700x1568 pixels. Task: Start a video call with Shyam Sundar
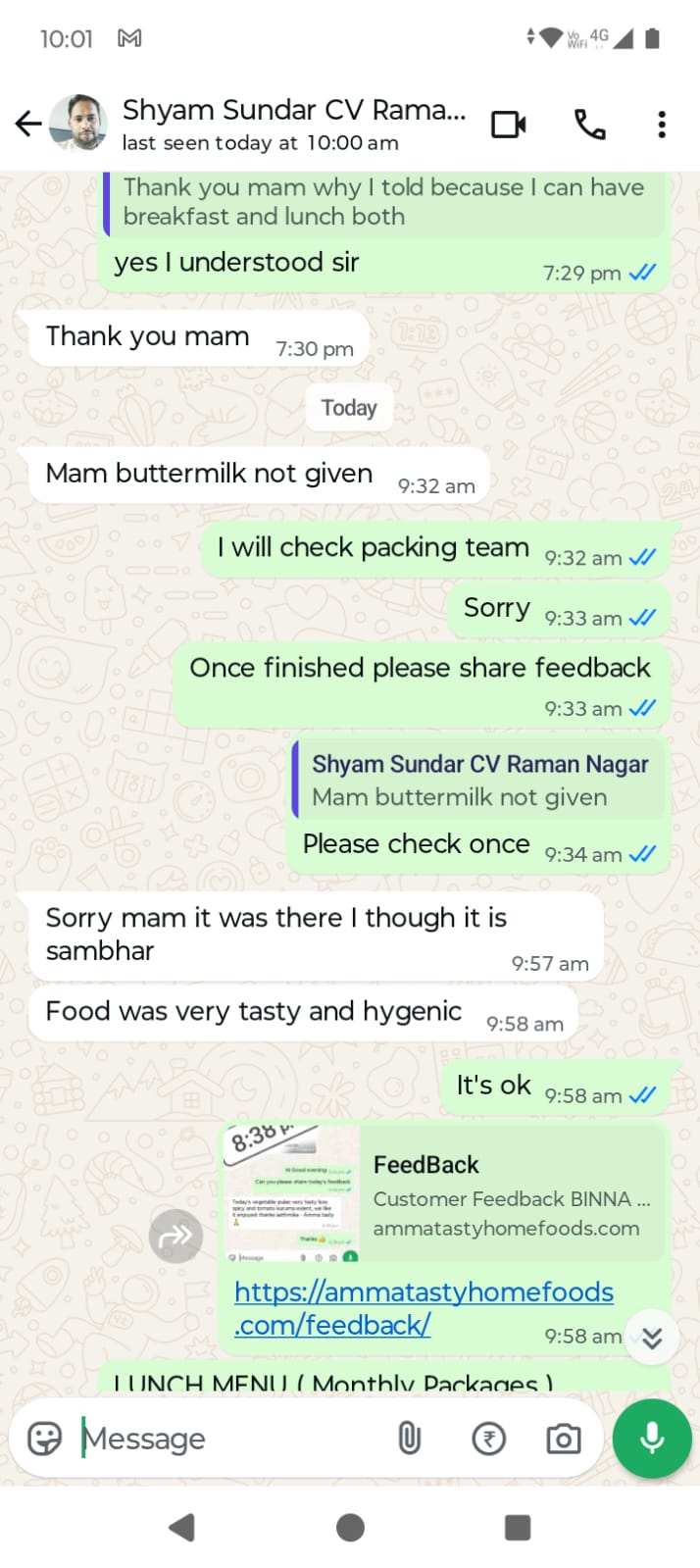coord(509,125)
